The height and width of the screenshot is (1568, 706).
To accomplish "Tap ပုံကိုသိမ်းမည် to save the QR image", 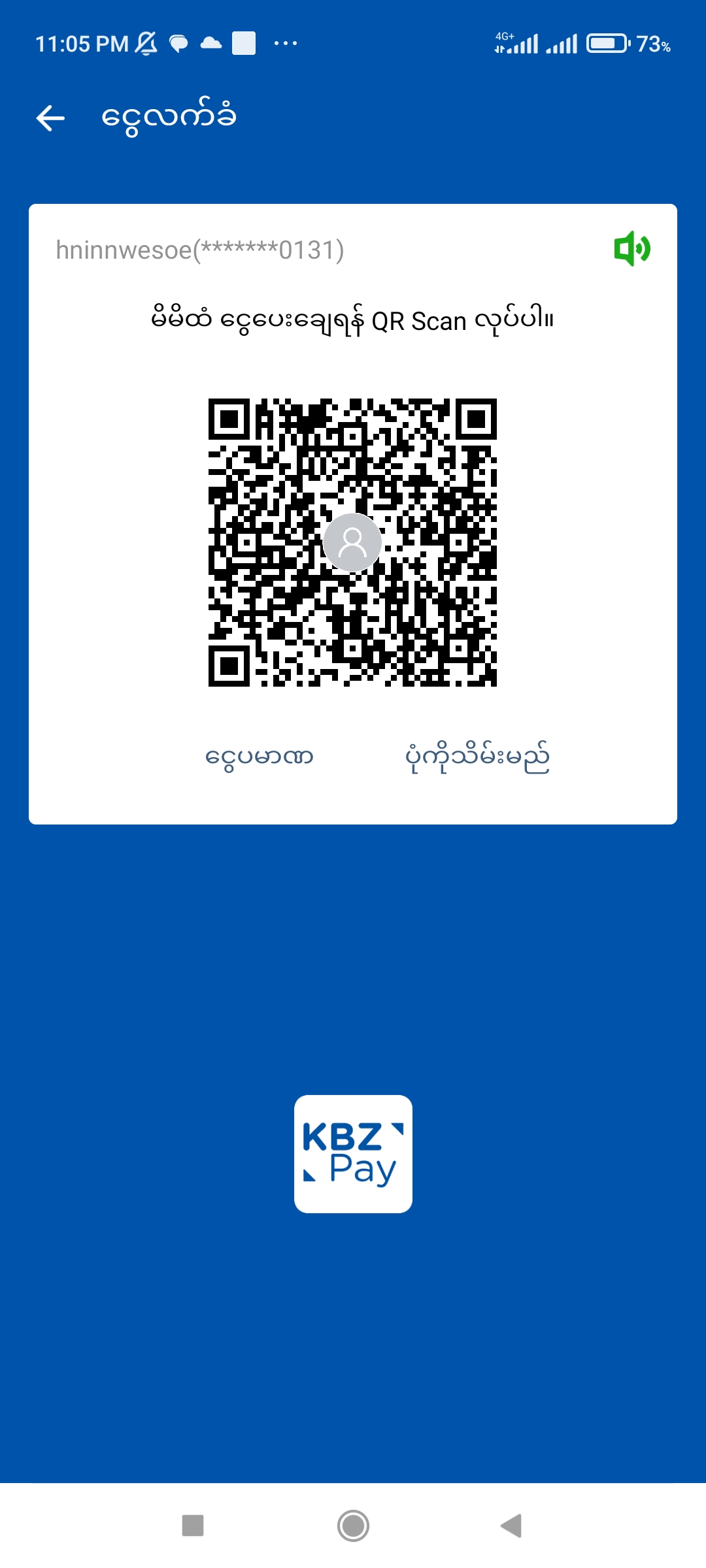I will pyautogui.click(x=477, y=757).
